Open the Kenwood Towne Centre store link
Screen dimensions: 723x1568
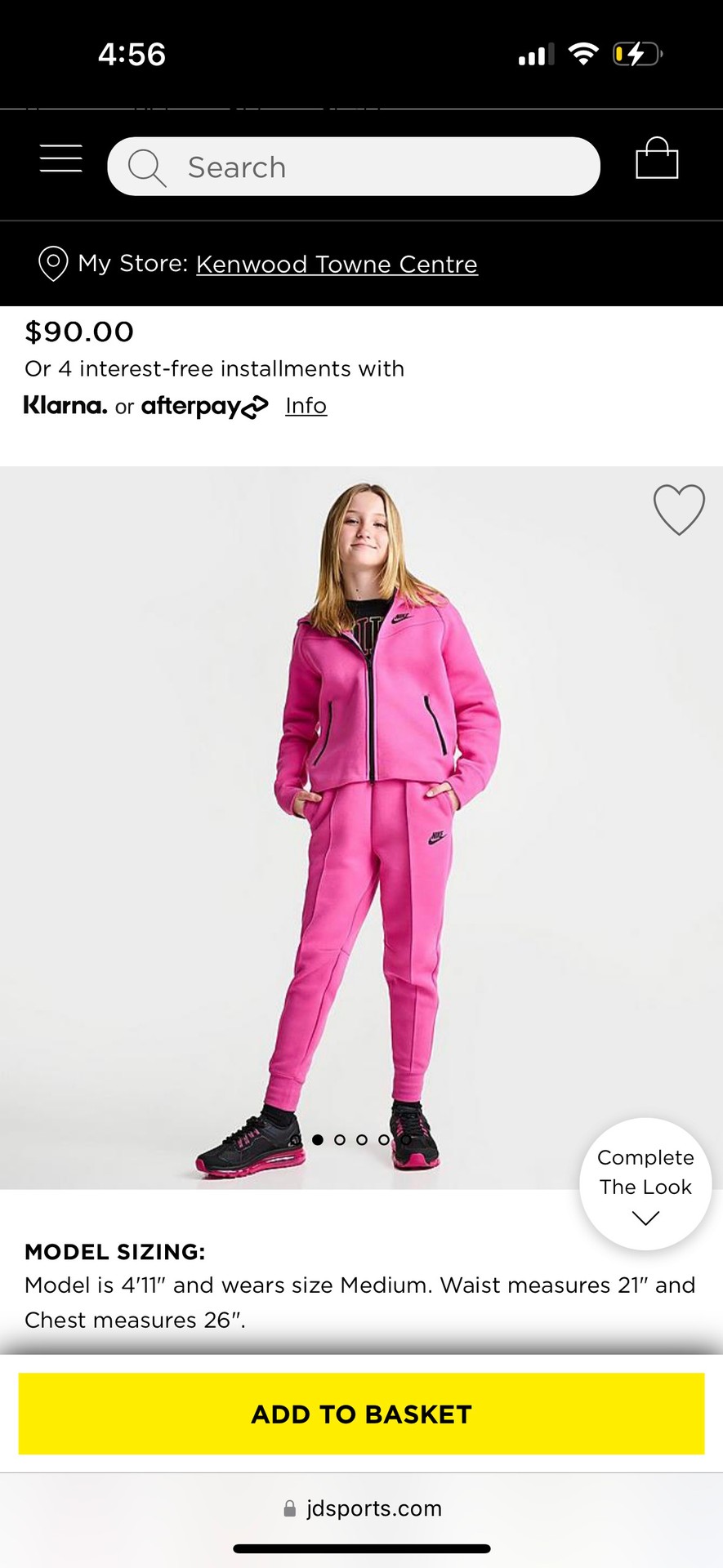(337, 265)
